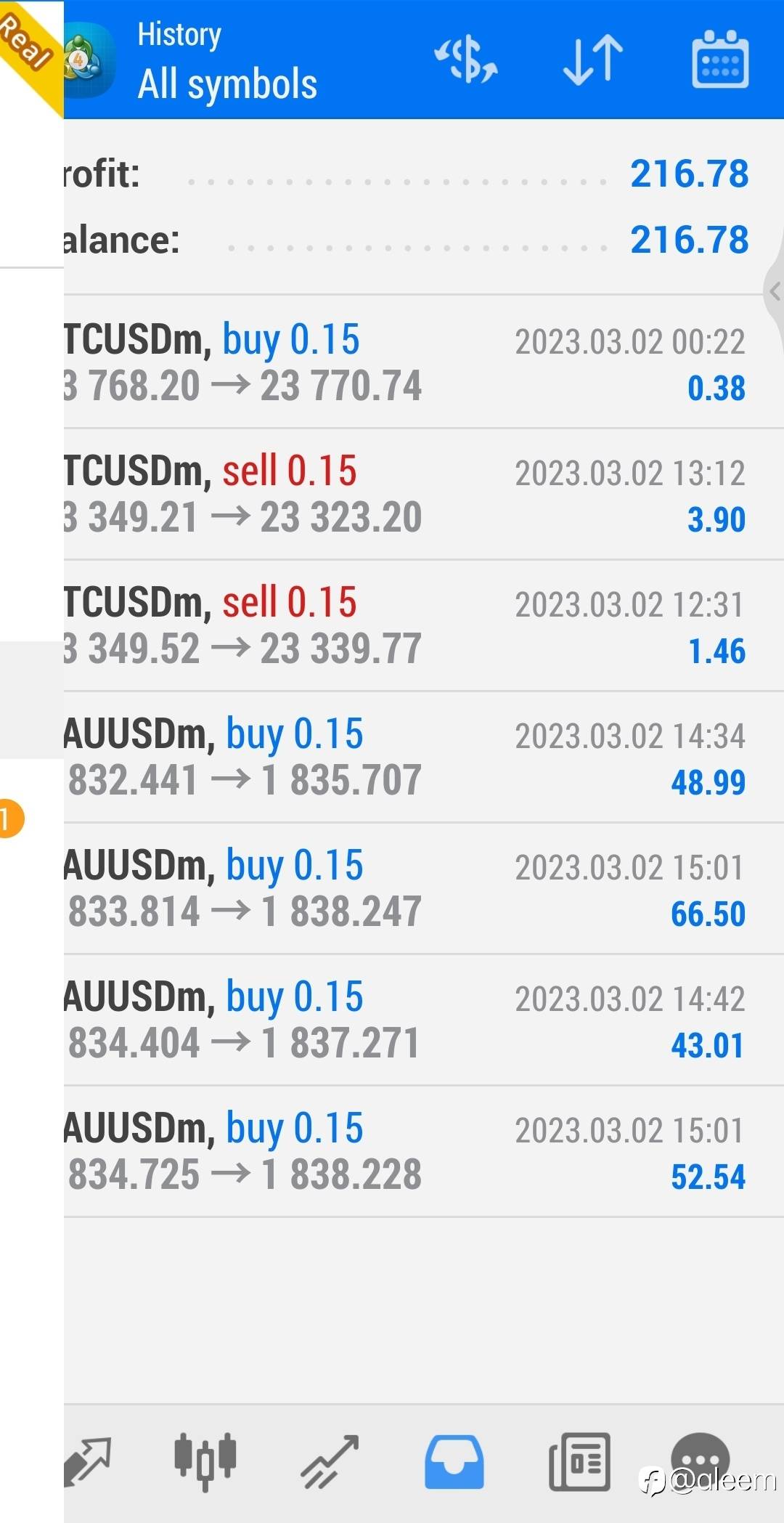Switch to the Quotes arrows tab
The image size is (784, 1523).
point(87,1461)
